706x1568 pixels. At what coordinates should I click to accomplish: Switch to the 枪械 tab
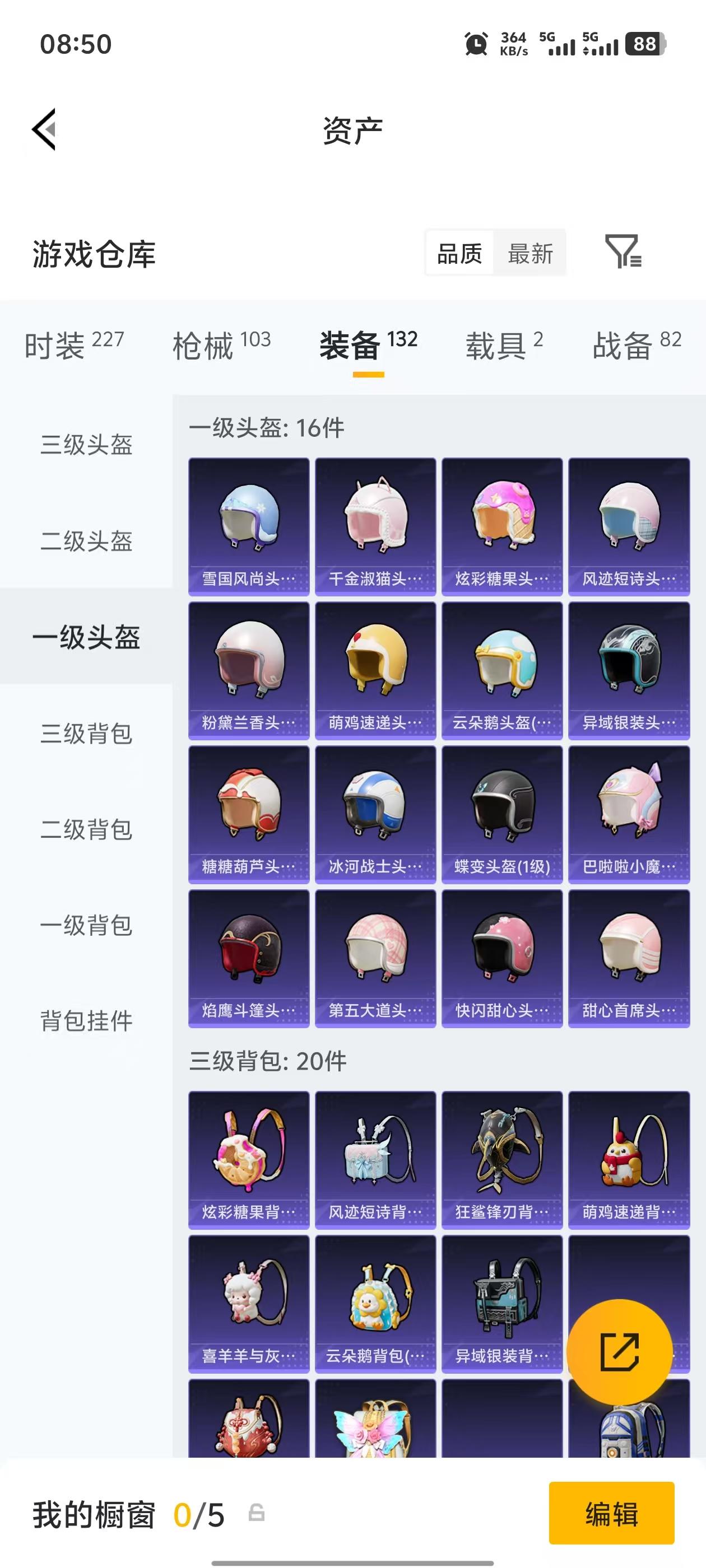[221, 344]
